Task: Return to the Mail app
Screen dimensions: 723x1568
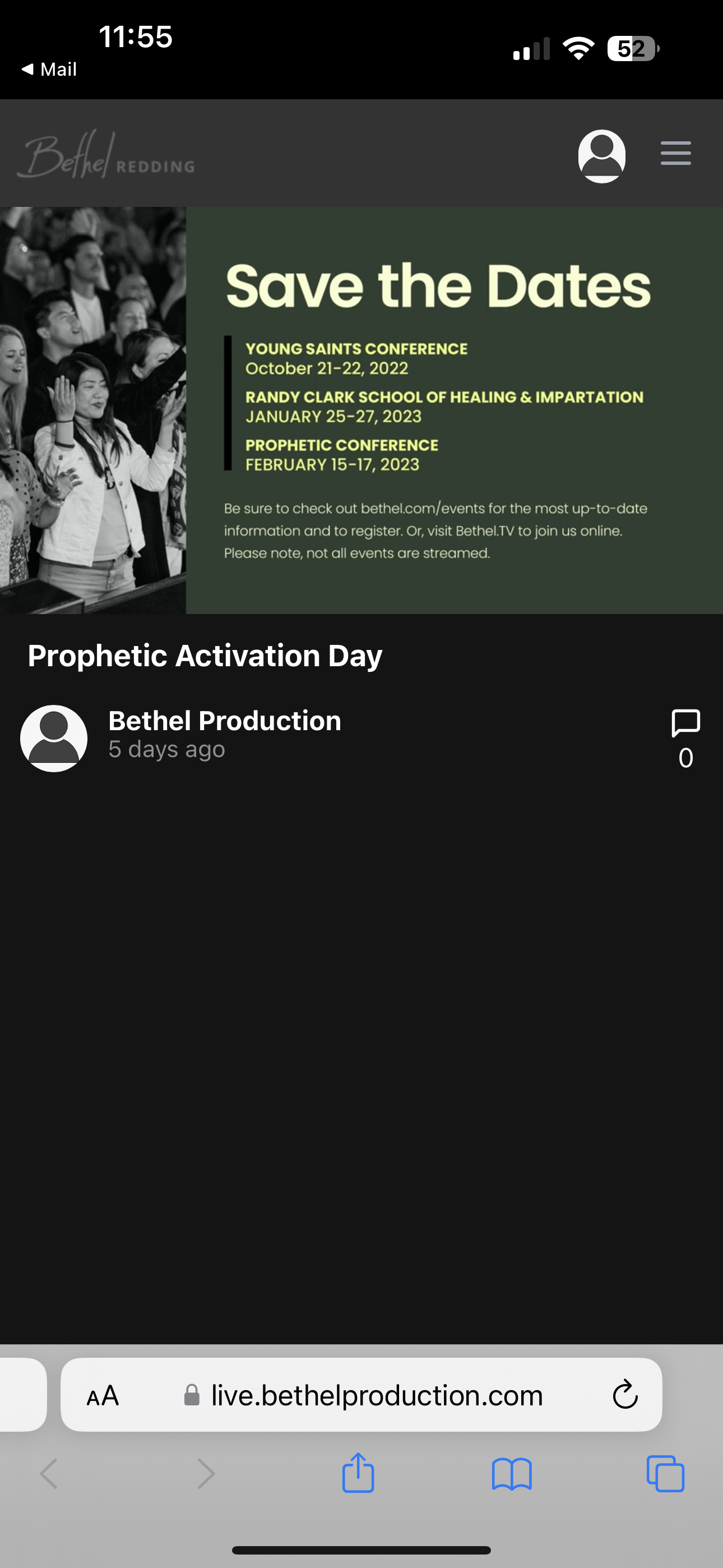Action: point(49,70)
